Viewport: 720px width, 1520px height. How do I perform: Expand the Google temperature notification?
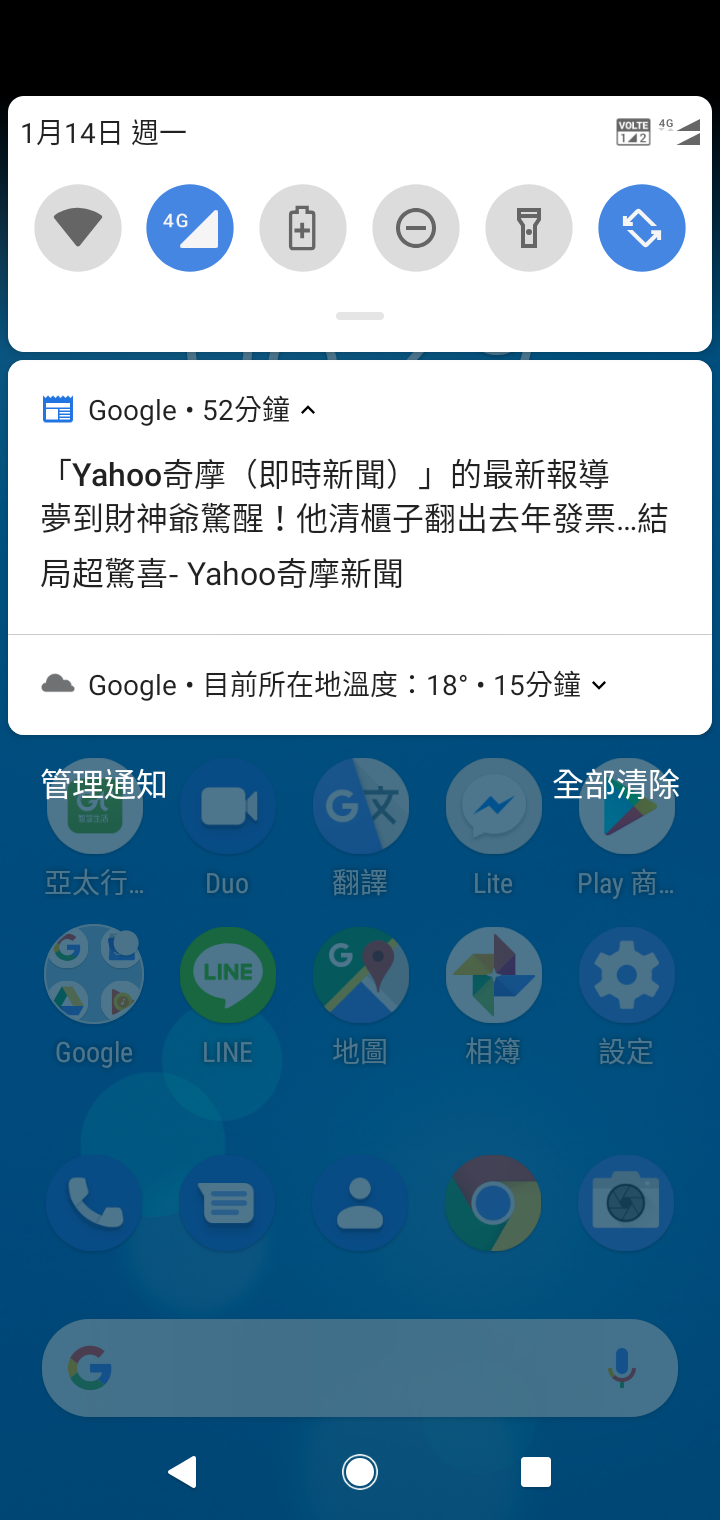point(599,685)
